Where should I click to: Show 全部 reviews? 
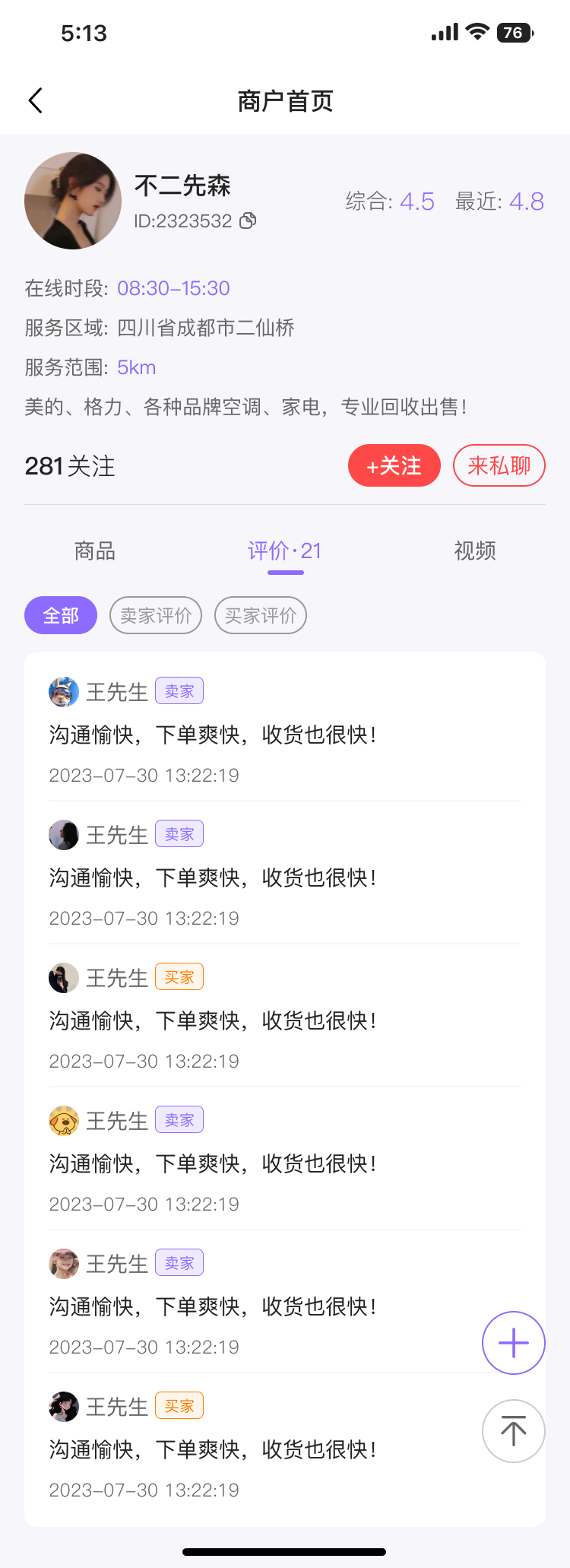61,615
